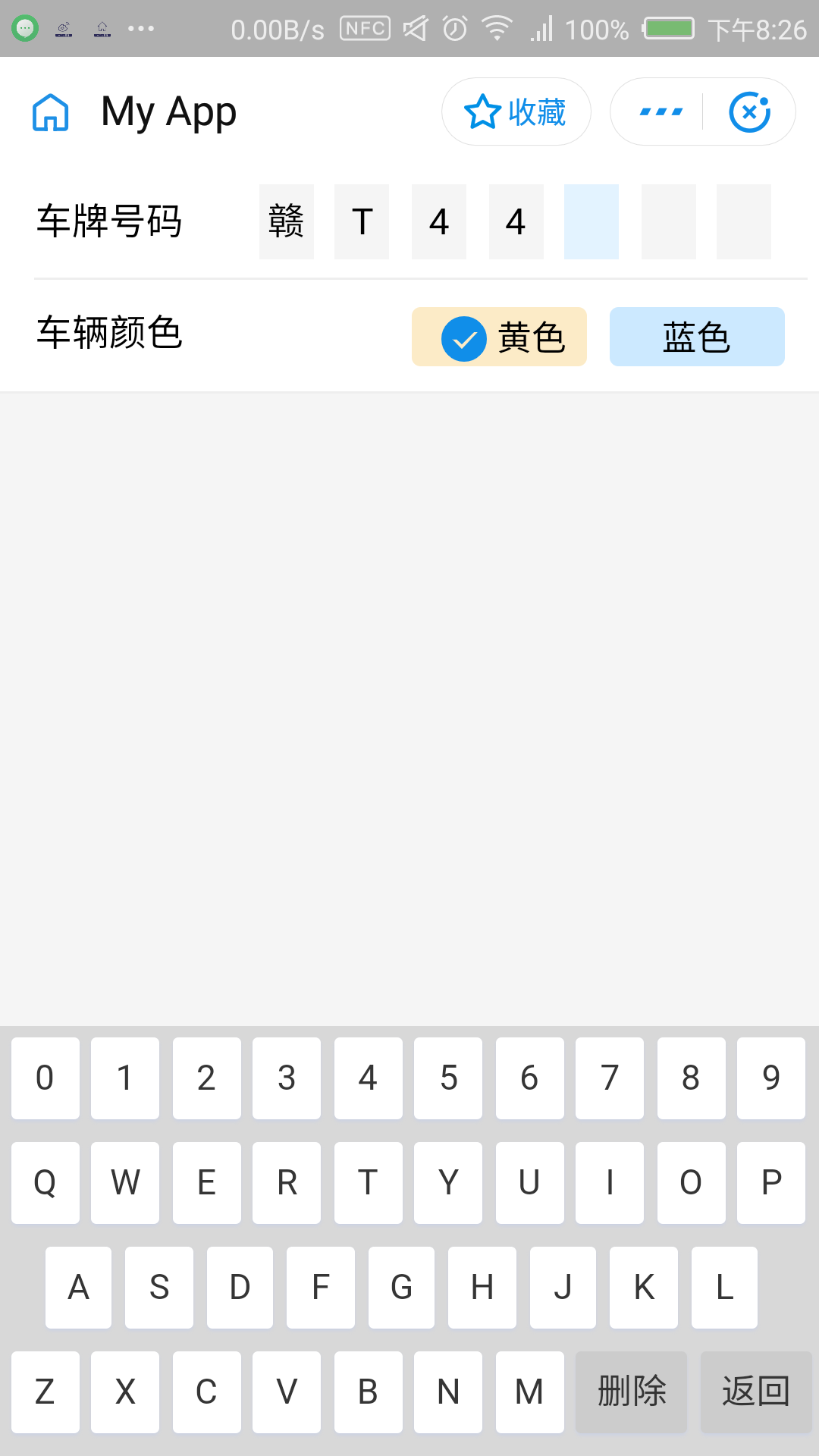This screenshot has width=819, height=1456.
Task: Tap 返回 to switch keyboard back
Action: pyautogui.click(x=755, y=1392)
